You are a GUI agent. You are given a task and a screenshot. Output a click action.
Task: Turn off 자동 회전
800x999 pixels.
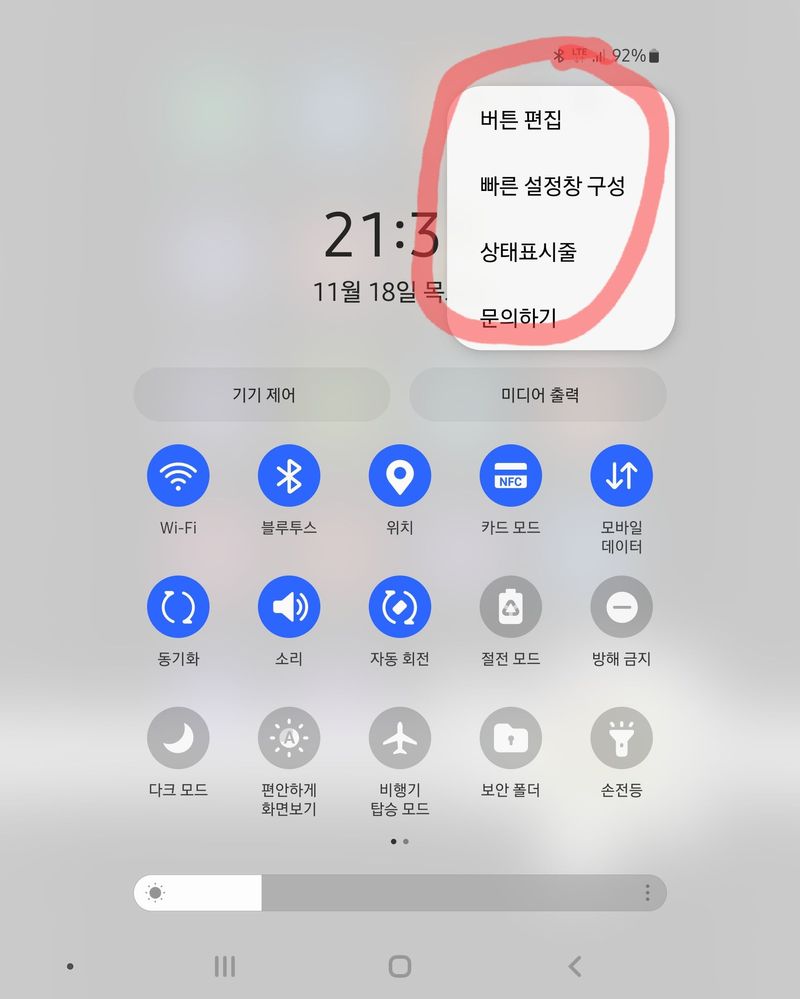coord(400,607)
